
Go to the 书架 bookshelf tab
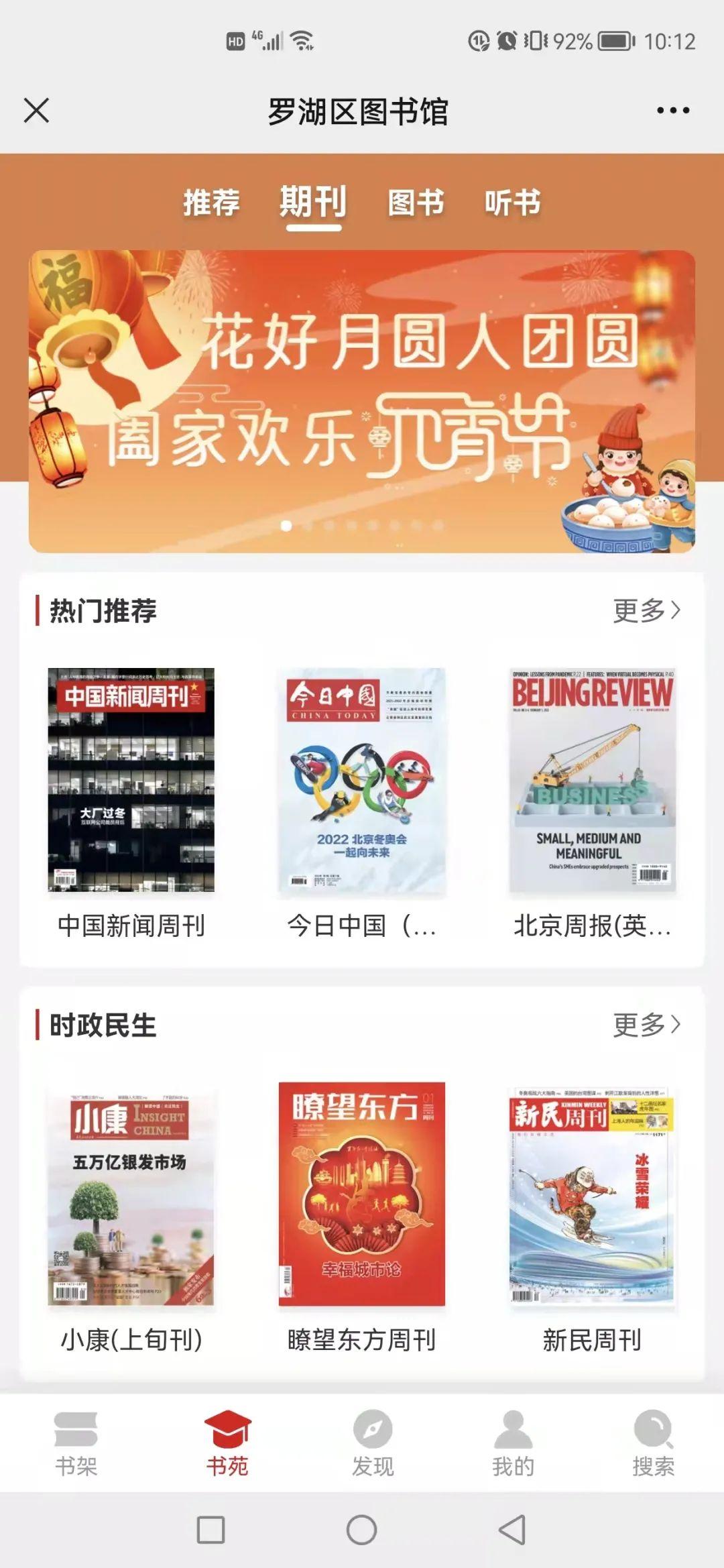pyautogui.click(x=76, y=1443)
